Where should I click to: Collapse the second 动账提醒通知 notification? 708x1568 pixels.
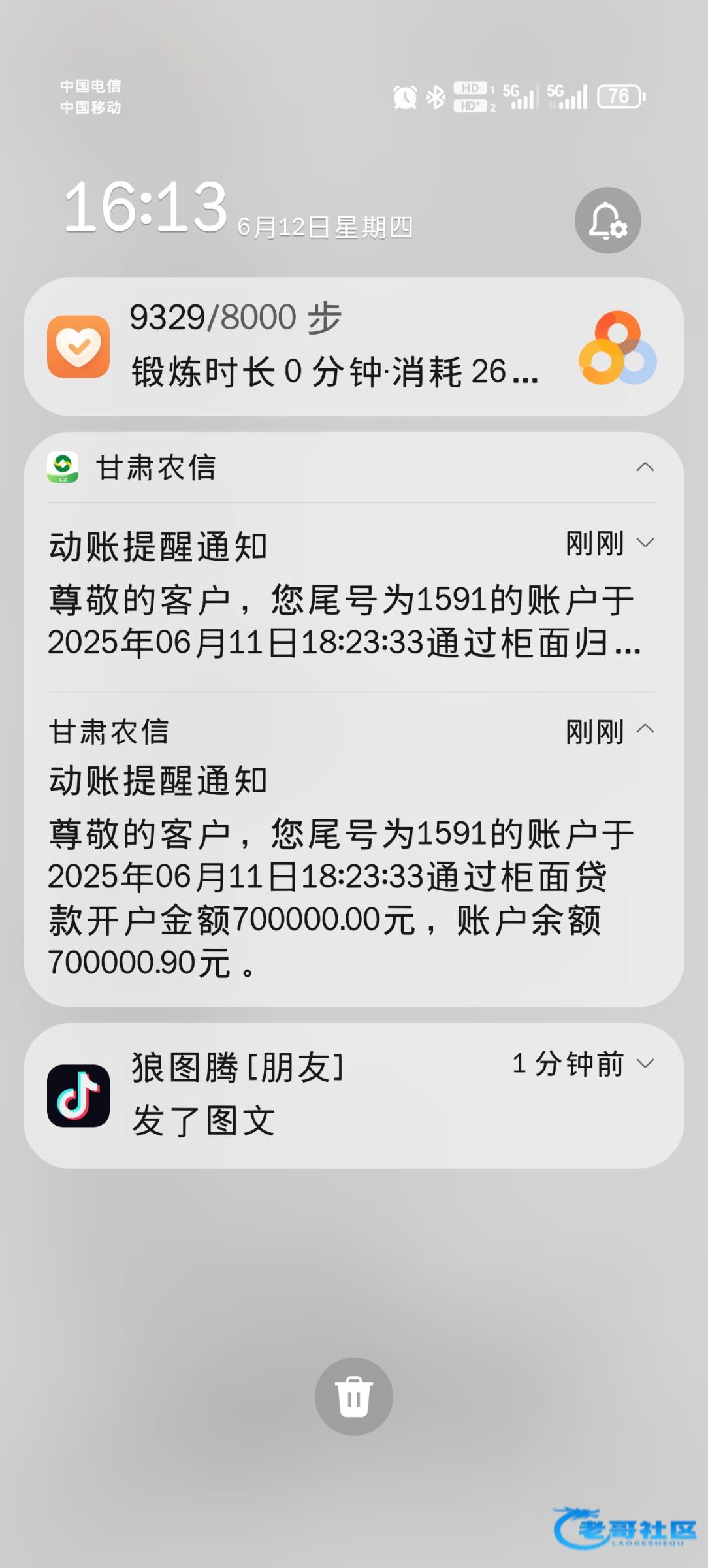(x=645, y=729)
